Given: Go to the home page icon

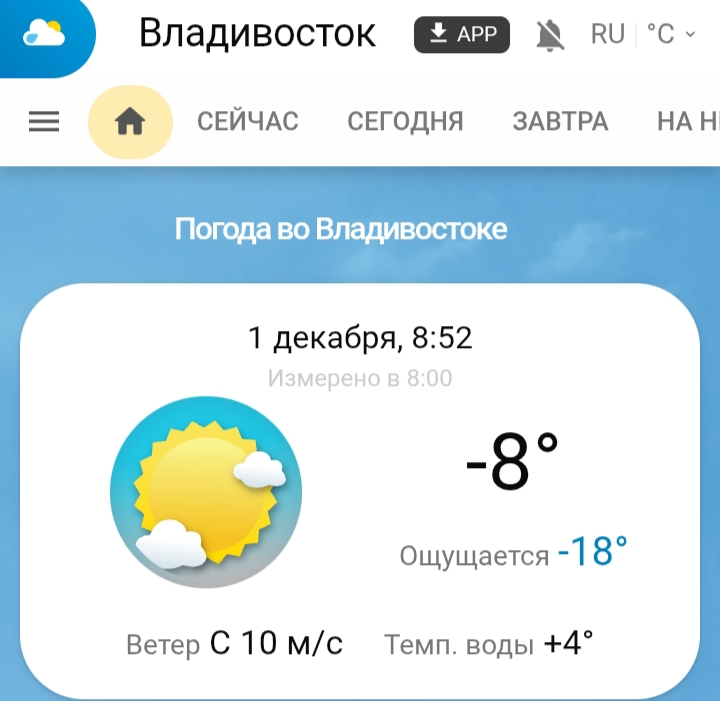Looking at the screenshot, I should (x=130, y=122).
